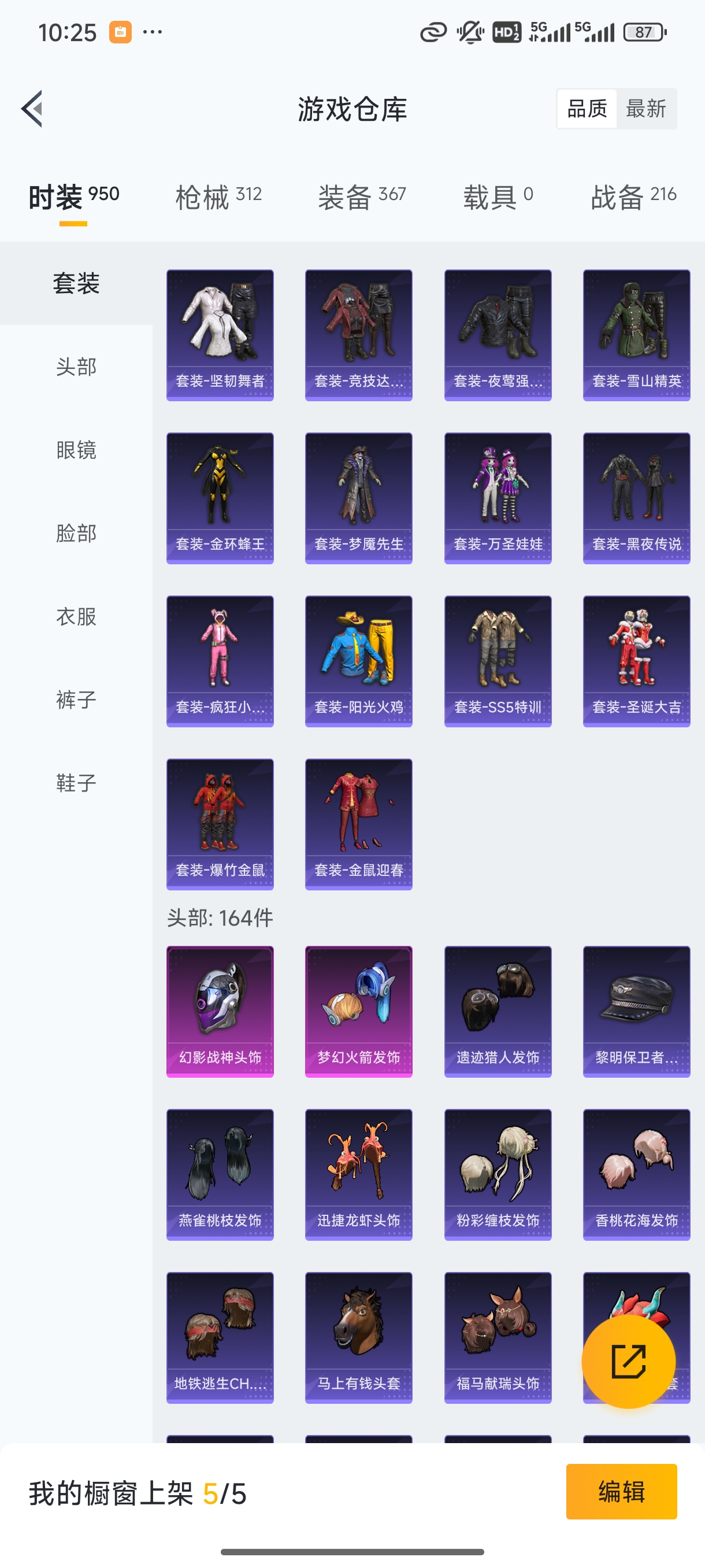Screen dimensions: 705x1568
Task: Enable the 品质 sort mode
Action: pos(587,108)
